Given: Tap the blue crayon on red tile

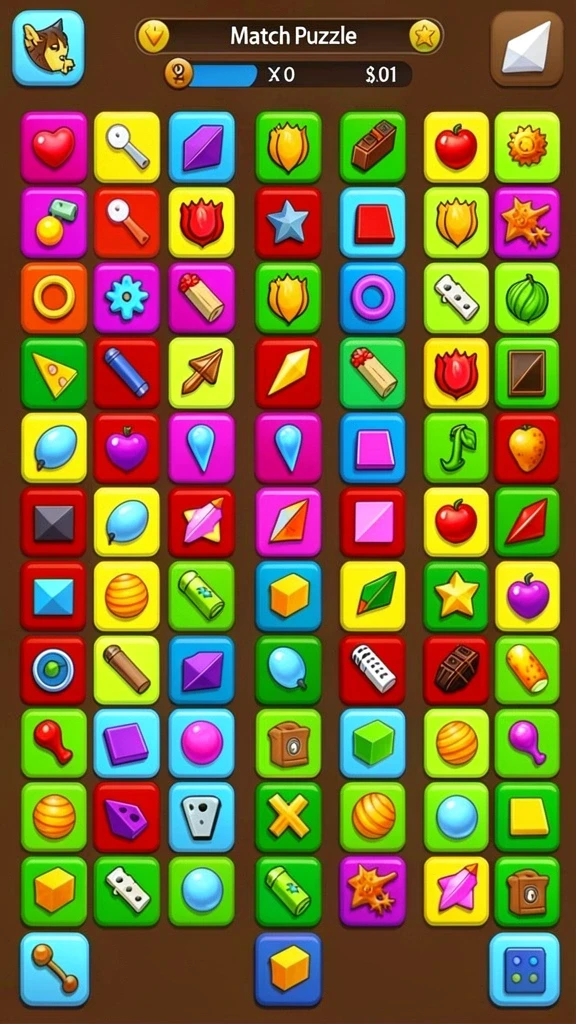Looking at the screenshot, I should (x=127, y=373).
